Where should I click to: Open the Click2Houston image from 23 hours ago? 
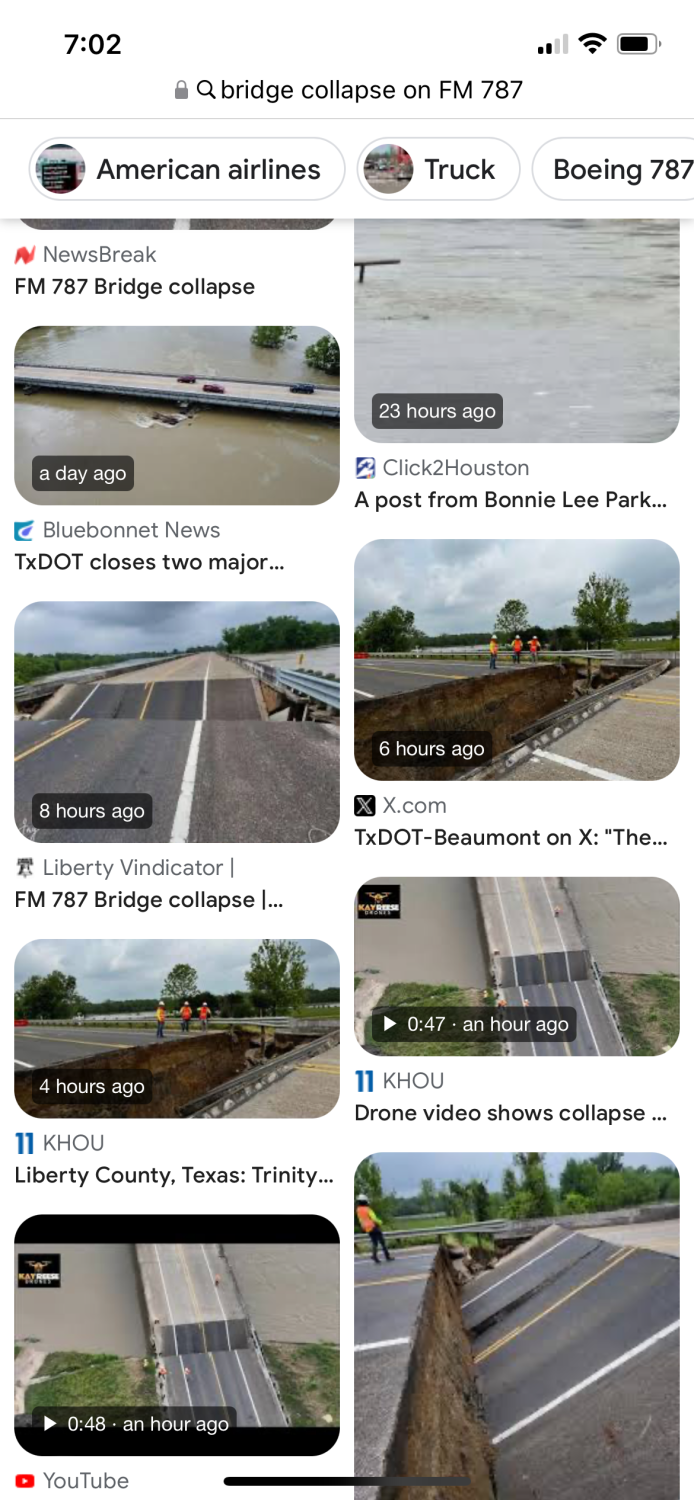pyautogui.click(x=516, y=330)
